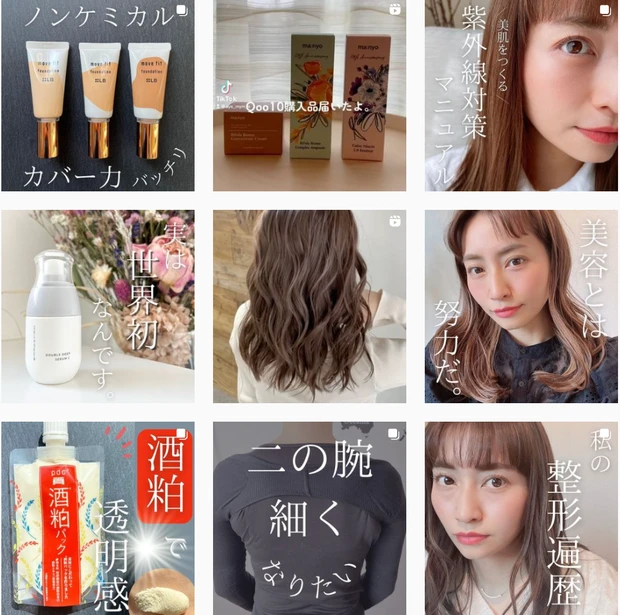This screenshot has height=615, width=620.
Task: Open the 美容とは努力だ post
Action: point(521,306)
